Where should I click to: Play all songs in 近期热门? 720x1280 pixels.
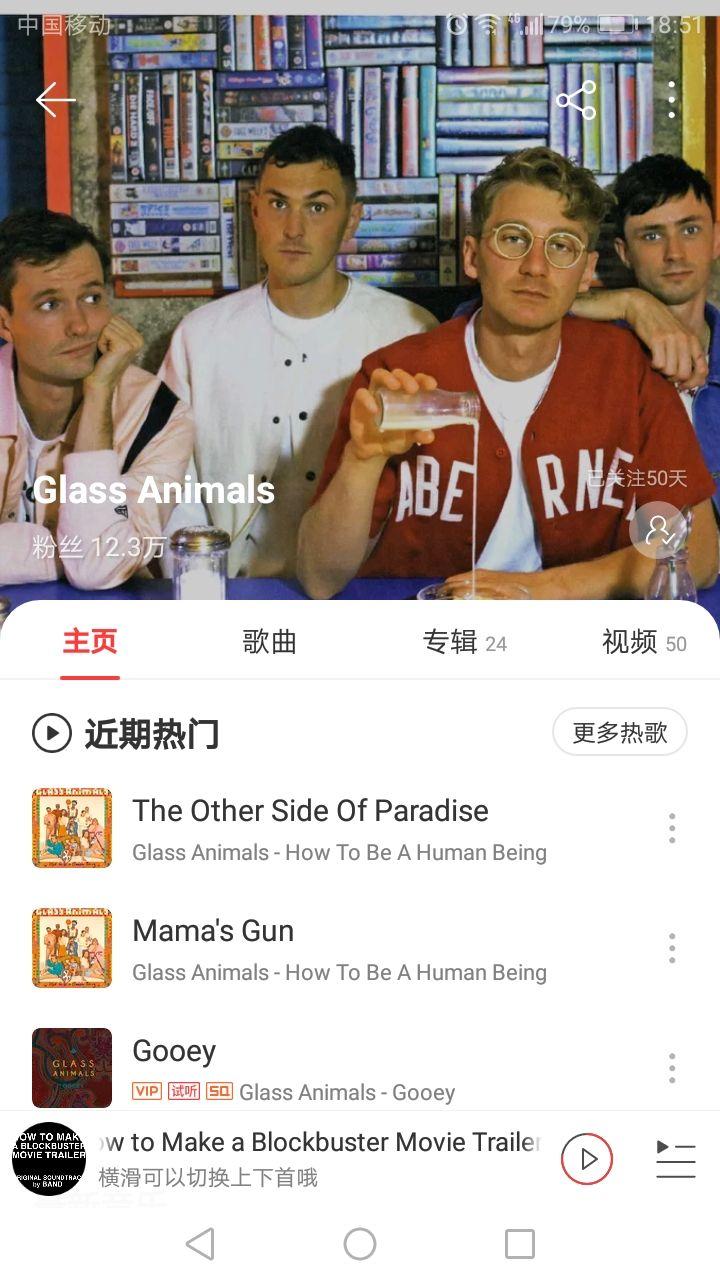tap(52, 733)
